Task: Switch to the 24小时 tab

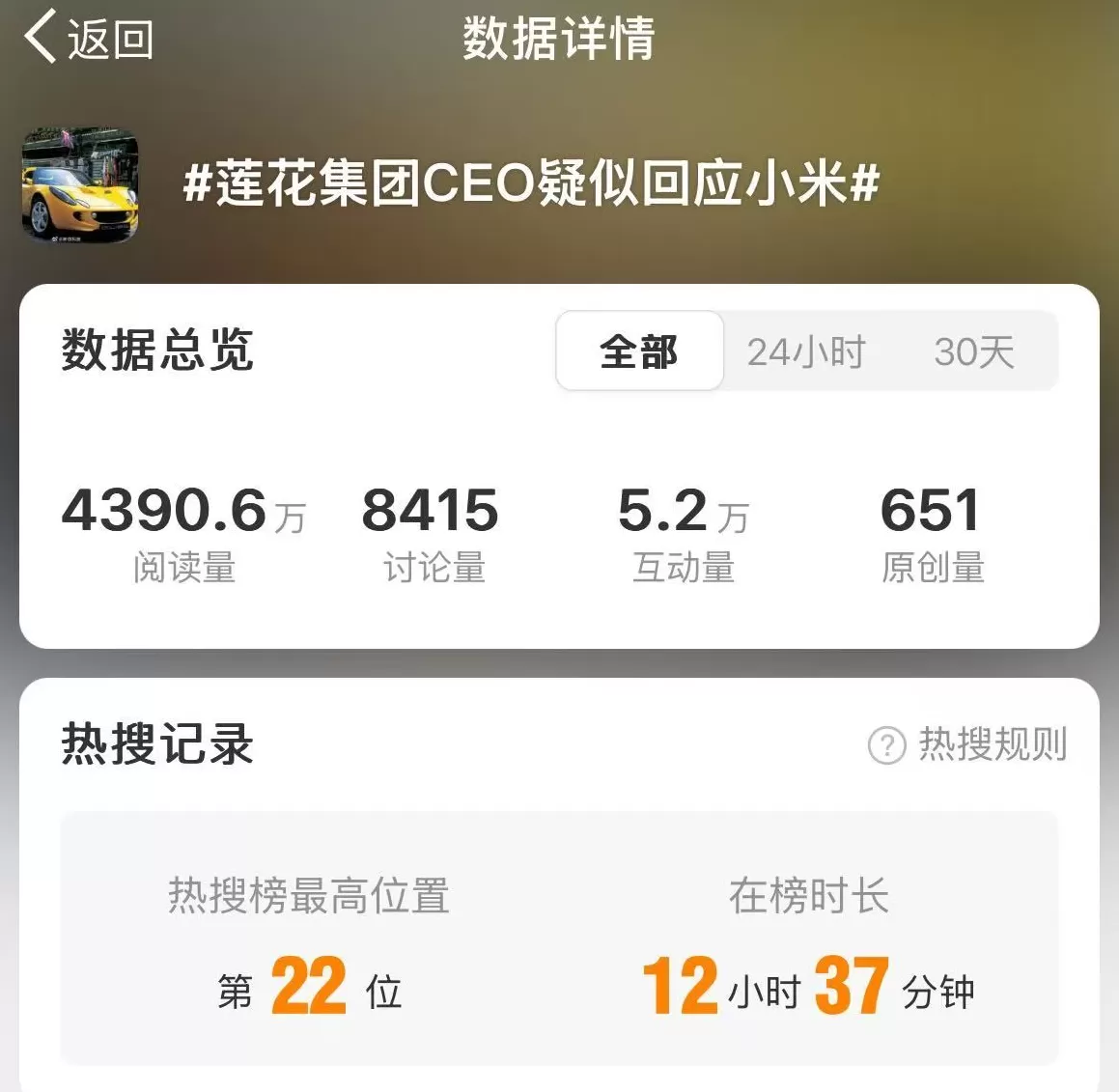Action: [806, 351]
